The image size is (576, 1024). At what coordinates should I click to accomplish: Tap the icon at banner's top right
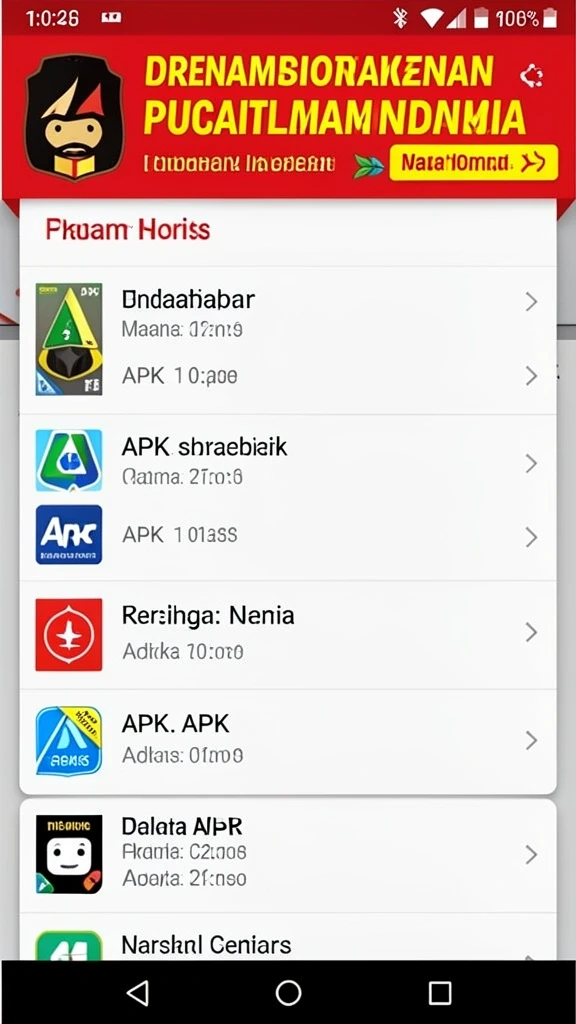coord(530,76)
